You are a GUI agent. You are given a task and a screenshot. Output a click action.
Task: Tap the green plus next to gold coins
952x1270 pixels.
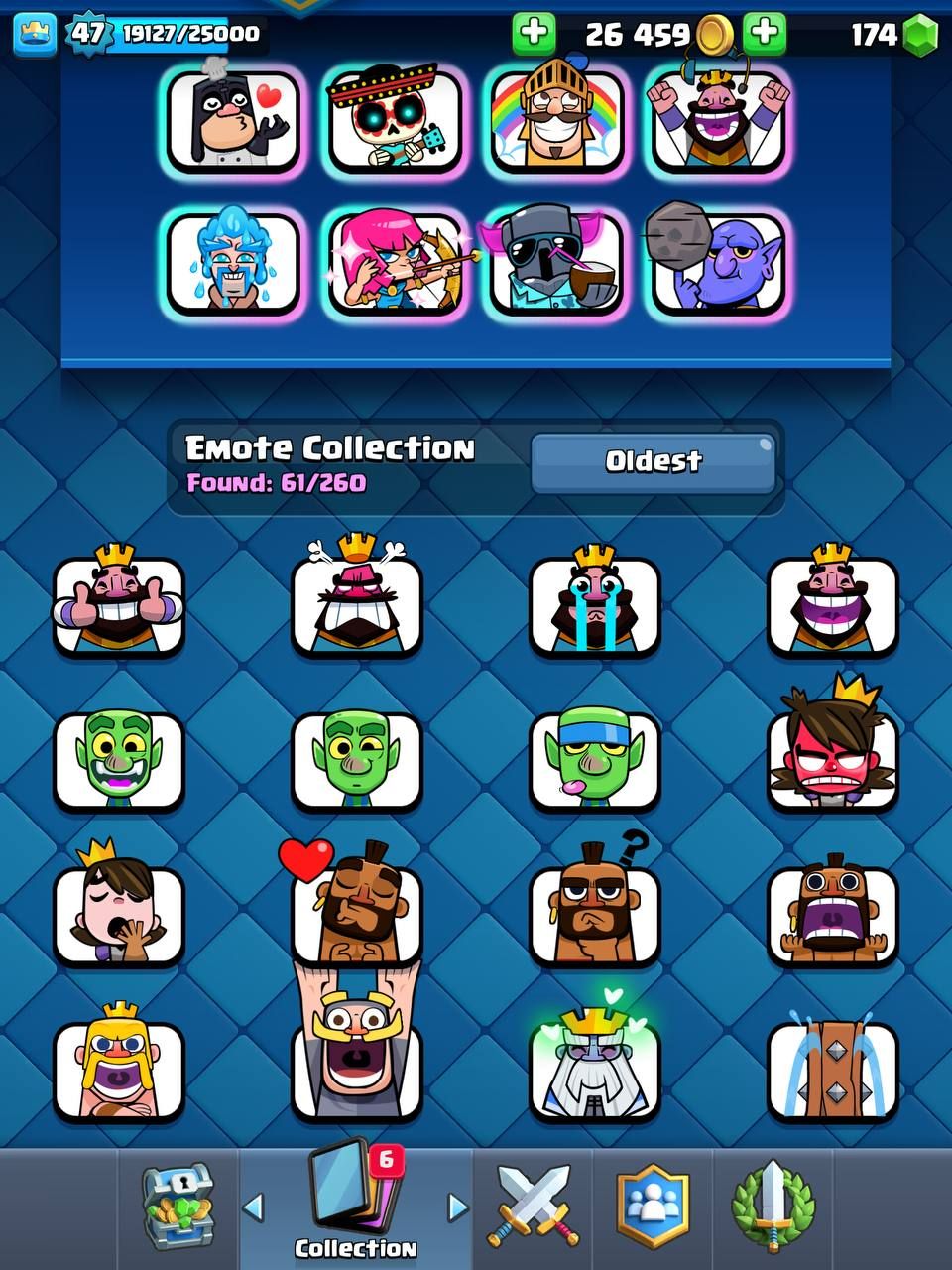point(534,33)
